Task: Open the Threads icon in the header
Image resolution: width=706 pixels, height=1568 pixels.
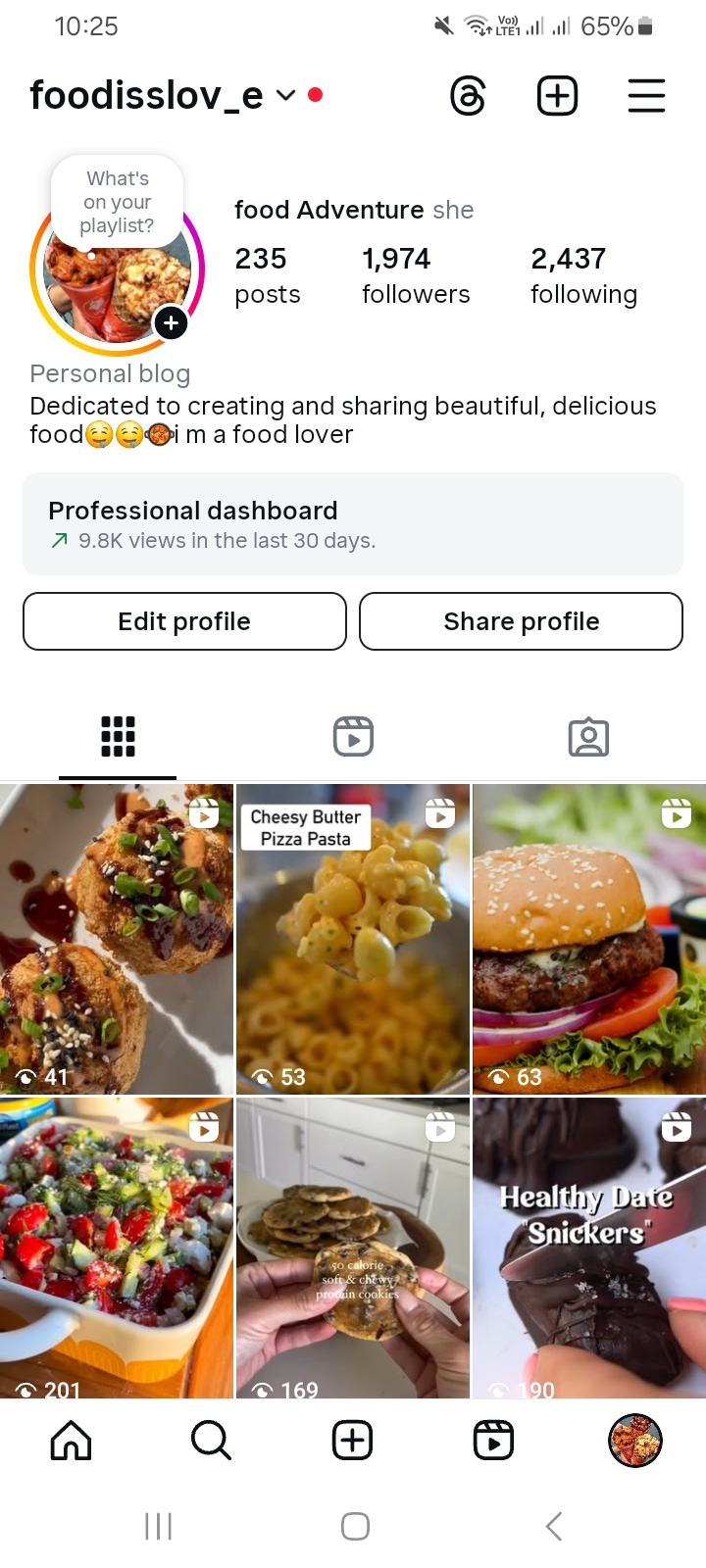Action: pos(468,96)
